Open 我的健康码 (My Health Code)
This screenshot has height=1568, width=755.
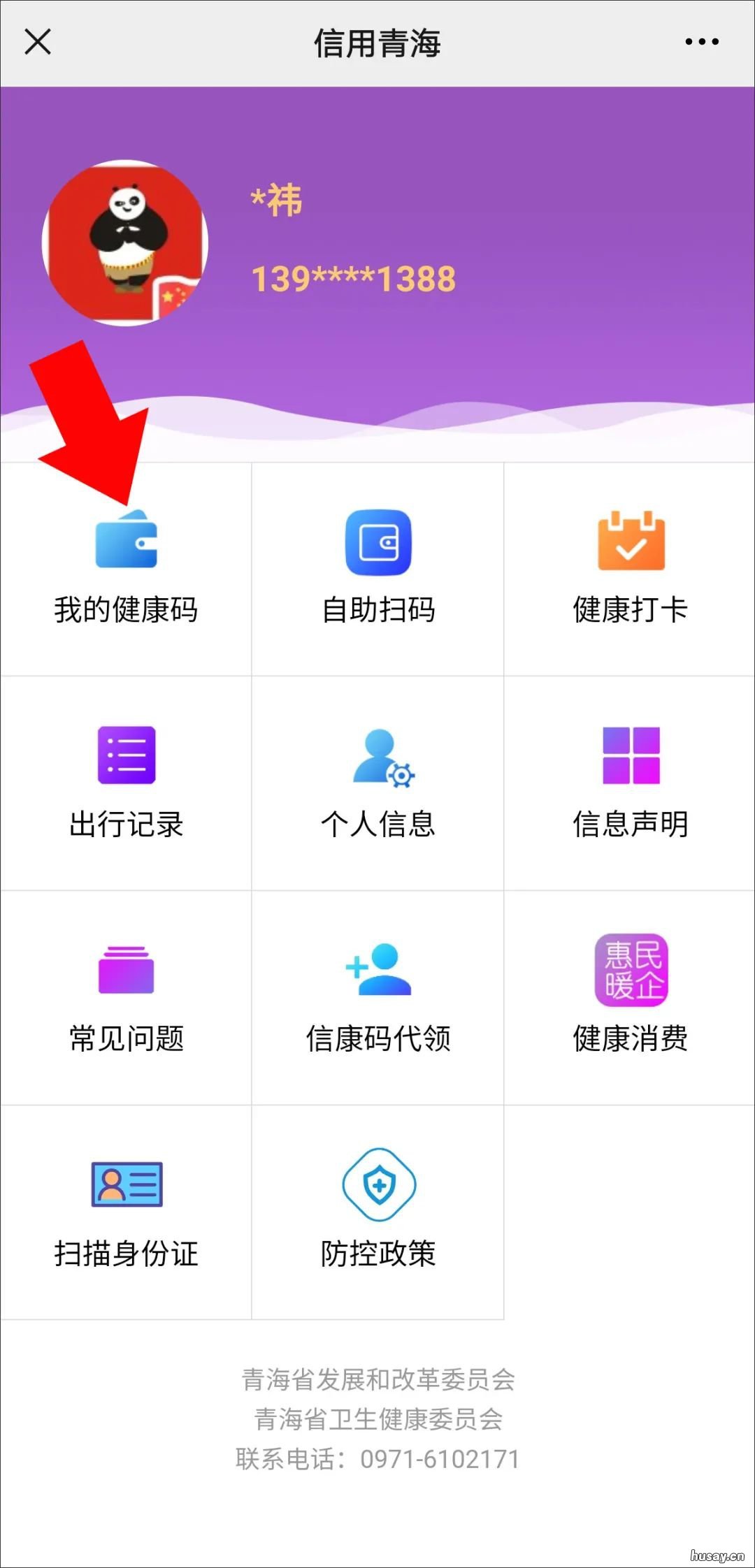click(126, 573)
